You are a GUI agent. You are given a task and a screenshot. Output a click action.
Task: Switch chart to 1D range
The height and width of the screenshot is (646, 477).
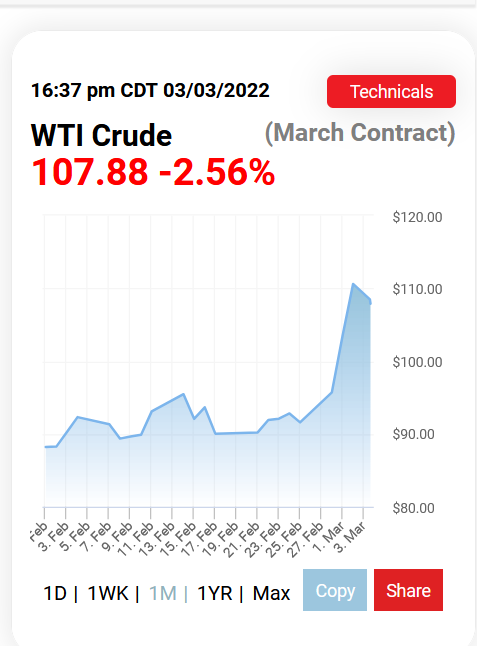click(x=55, y=594)
